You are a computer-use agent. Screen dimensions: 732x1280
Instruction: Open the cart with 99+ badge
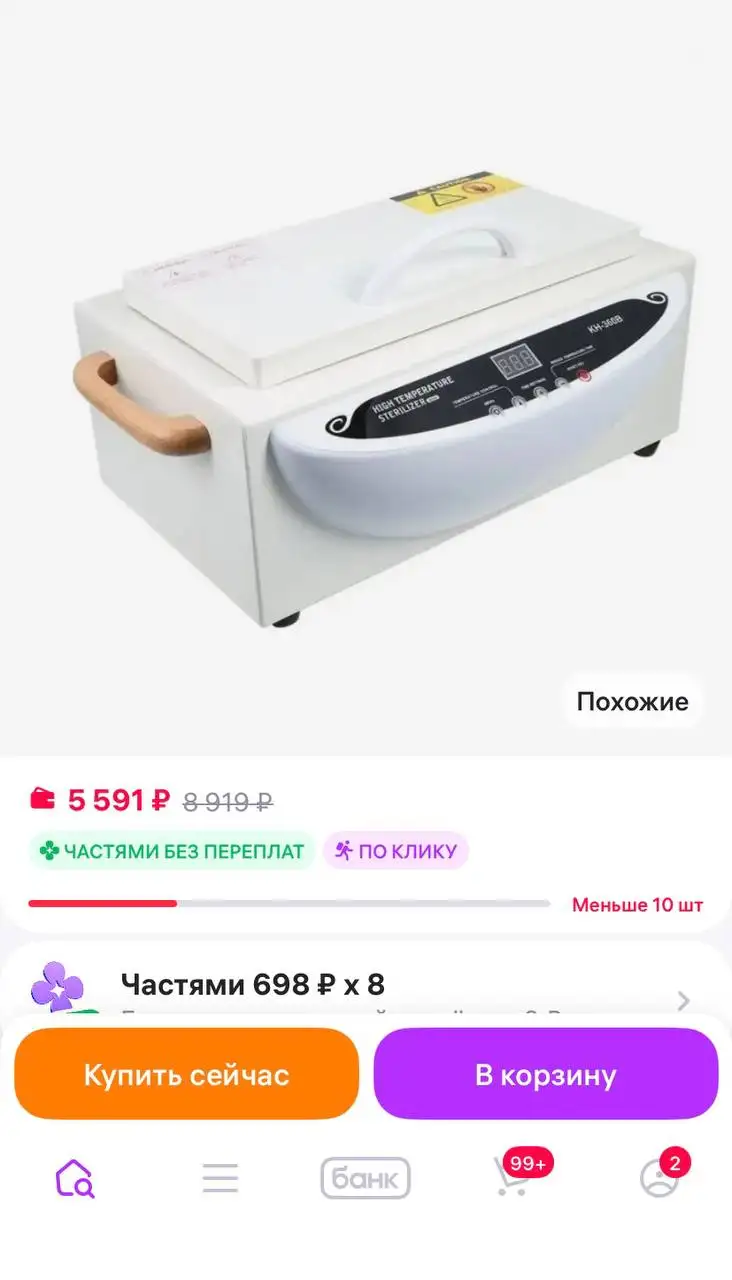512,1180
